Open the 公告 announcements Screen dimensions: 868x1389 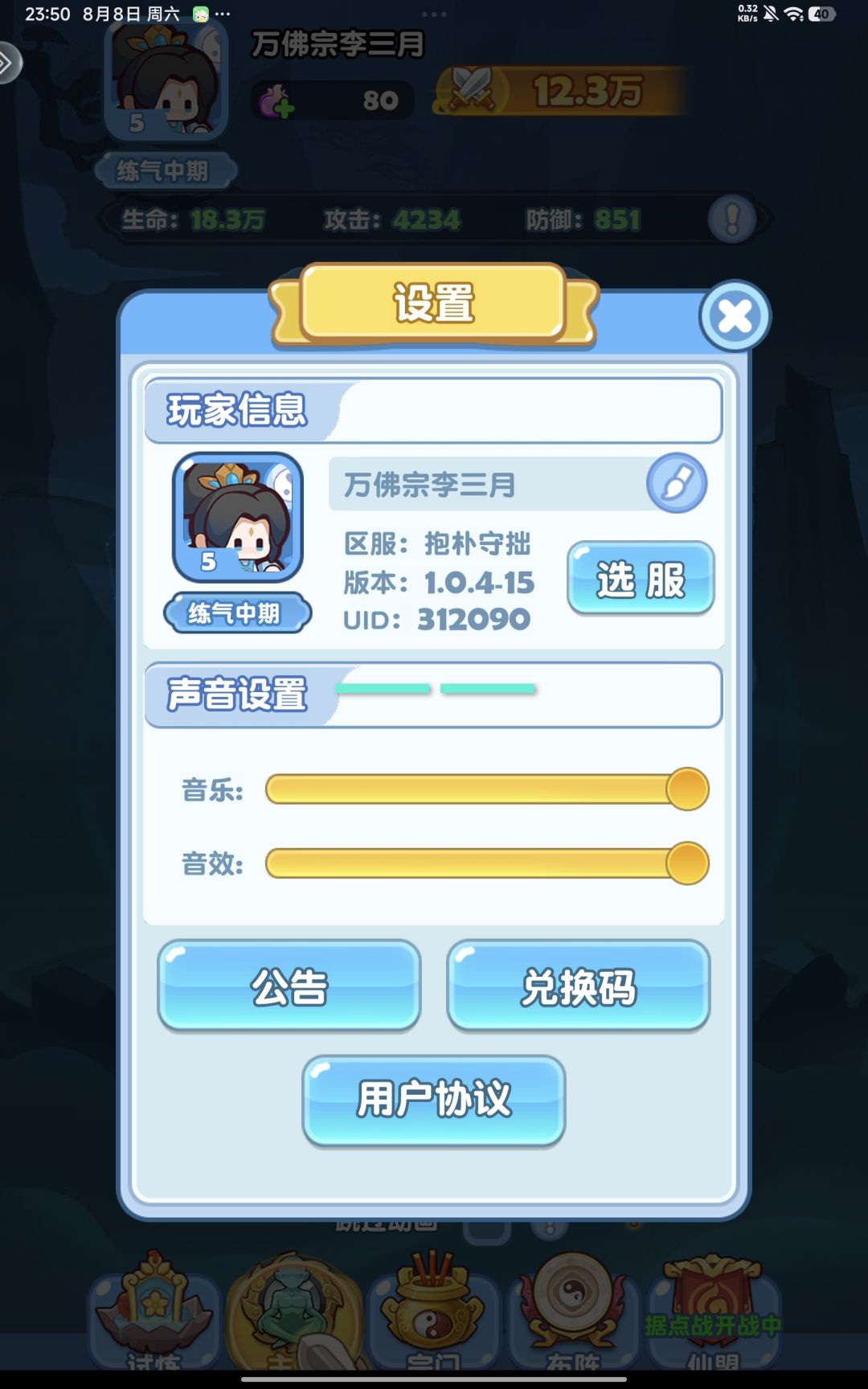[x=289, y=985]
